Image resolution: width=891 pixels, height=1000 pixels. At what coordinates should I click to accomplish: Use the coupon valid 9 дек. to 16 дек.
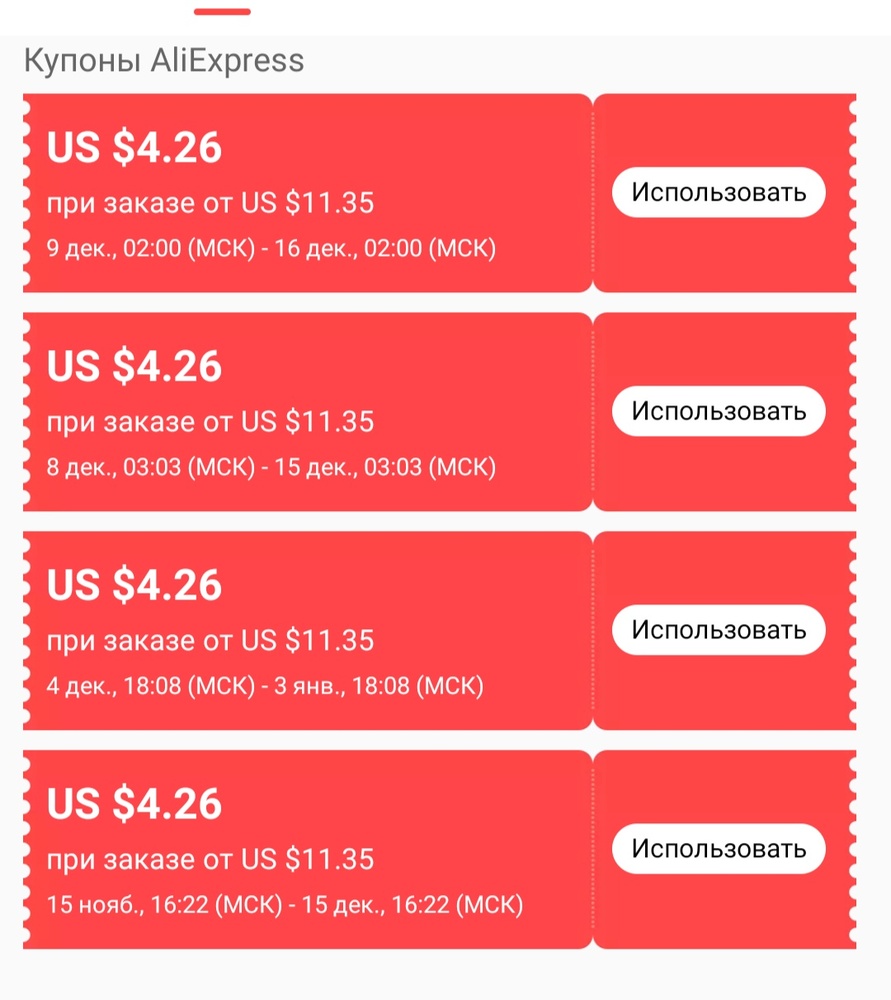coord(718,192)
